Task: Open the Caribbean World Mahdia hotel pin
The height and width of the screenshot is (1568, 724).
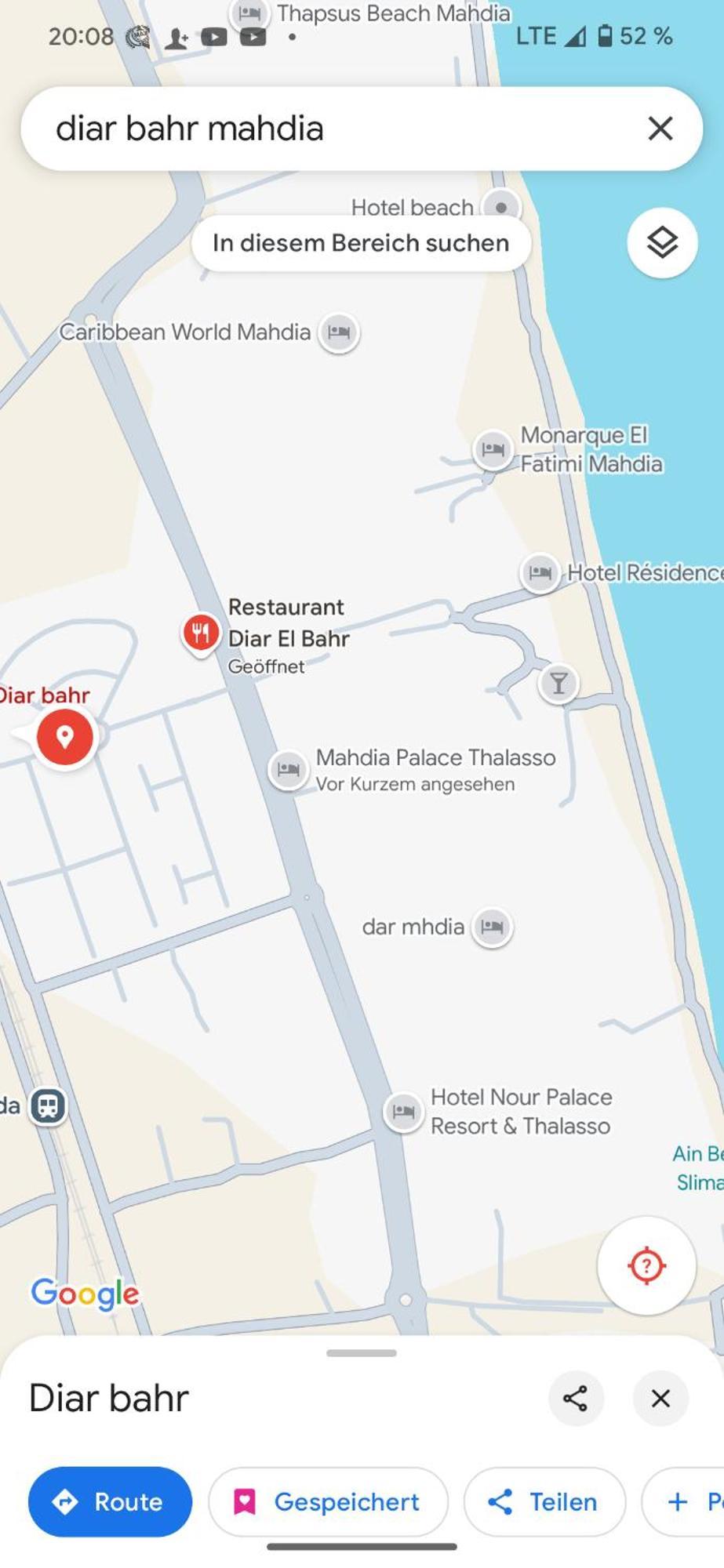Action: click(339, 332)
